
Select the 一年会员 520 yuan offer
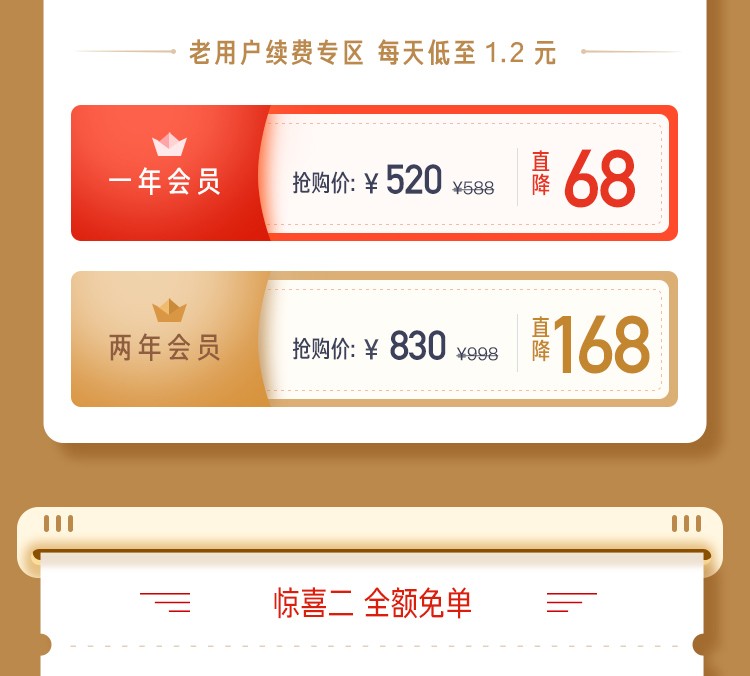374,173
